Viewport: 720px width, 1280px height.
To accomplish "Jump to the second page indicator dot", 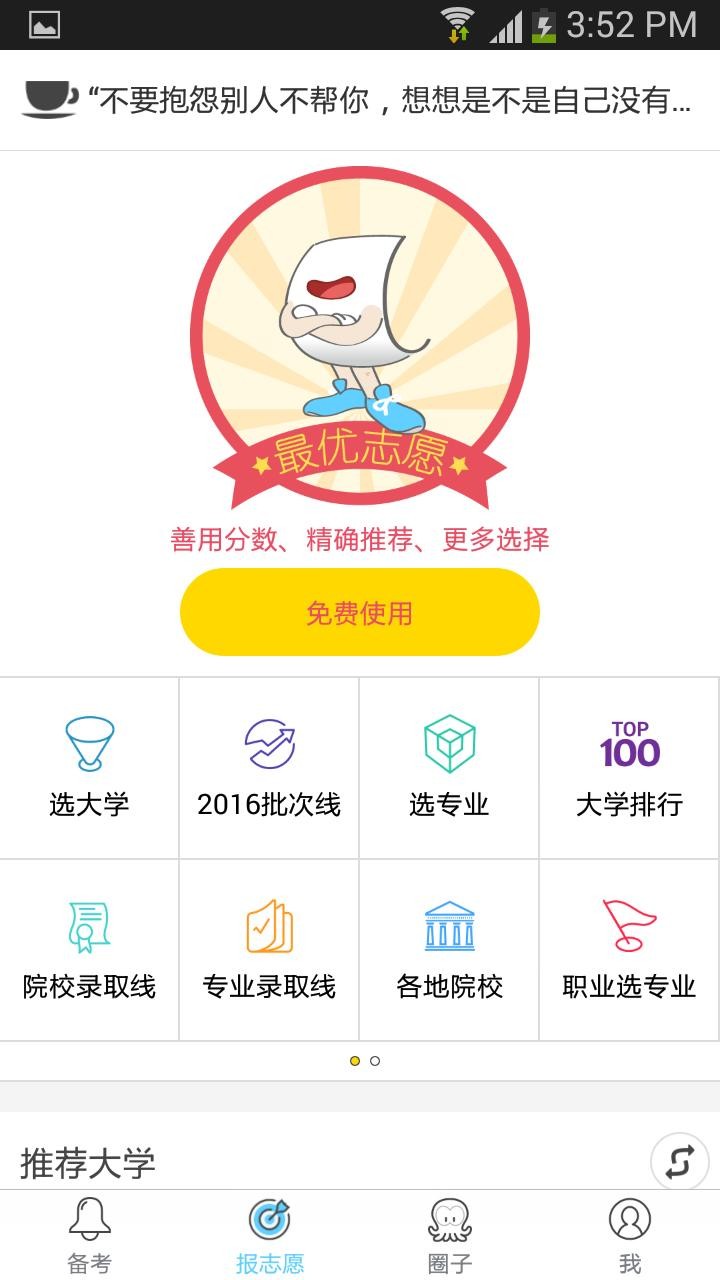I will [375, 1061].
